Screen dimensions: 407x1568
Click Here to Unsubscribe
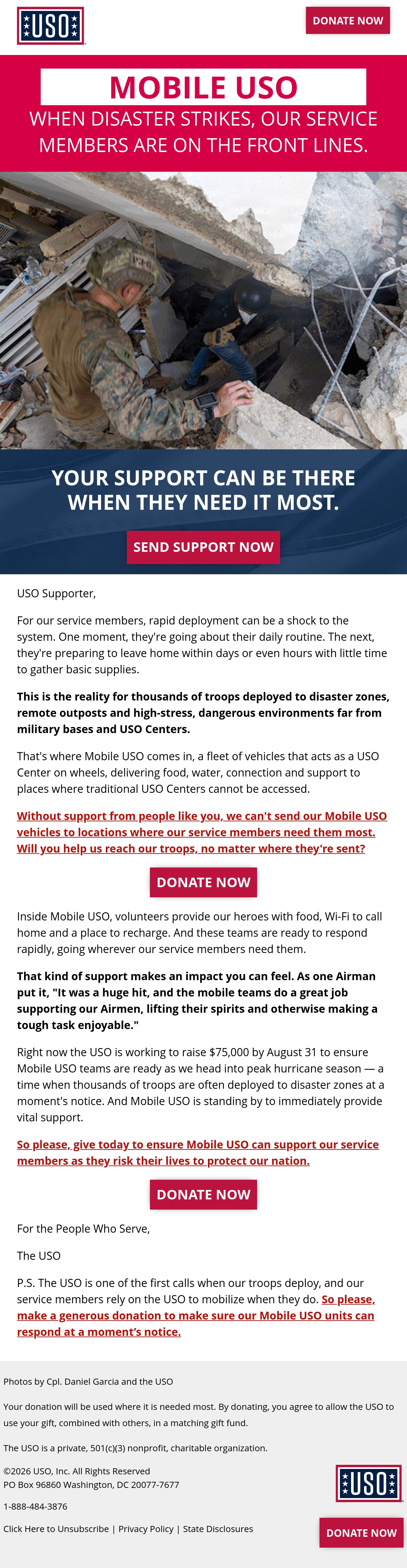pyautogui.click(x=56, y=1528)
